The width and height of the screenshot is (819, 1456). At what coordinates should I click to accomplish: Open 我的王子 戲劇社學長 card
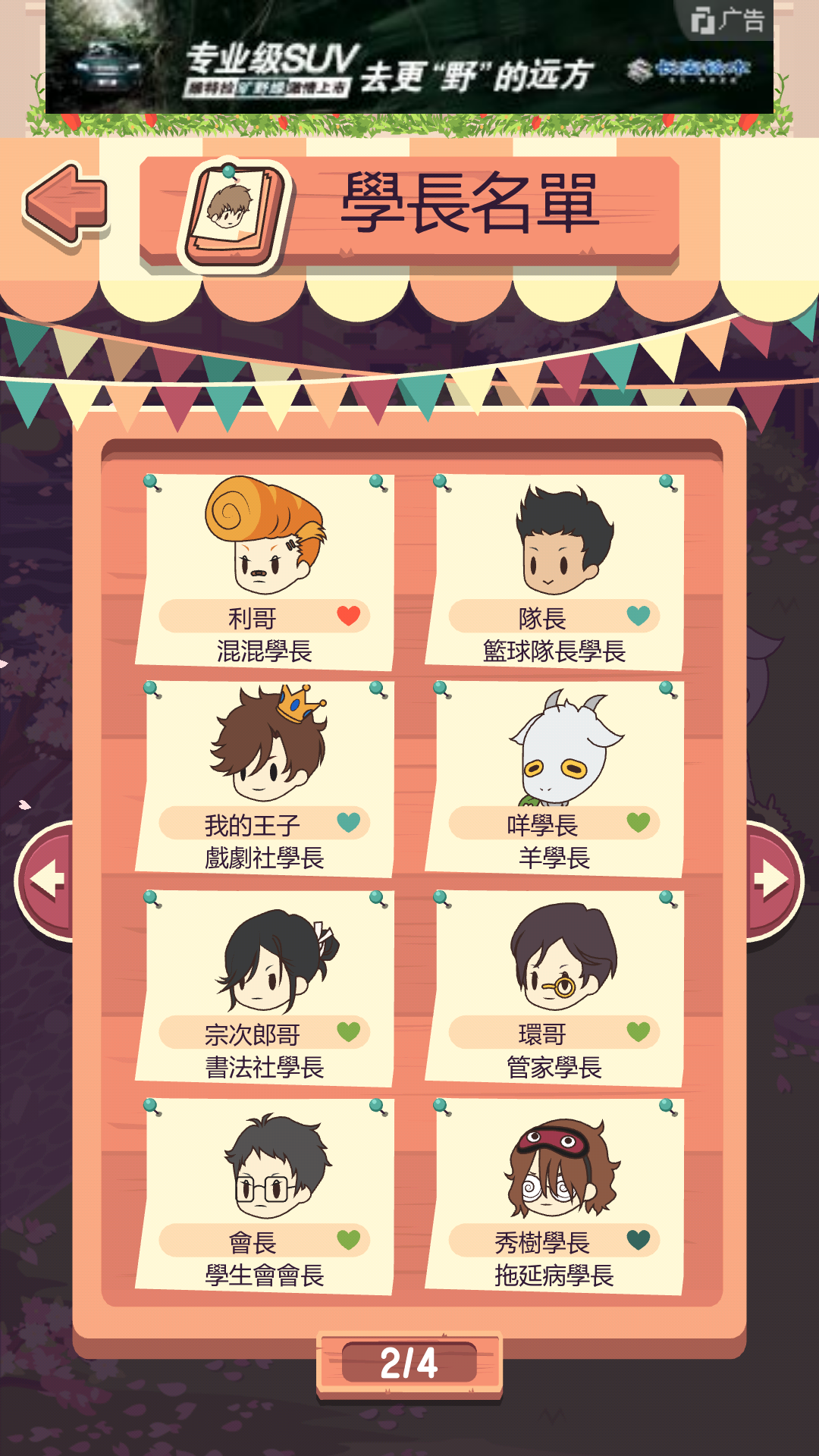pyautogui.click(x=264, y=779)
